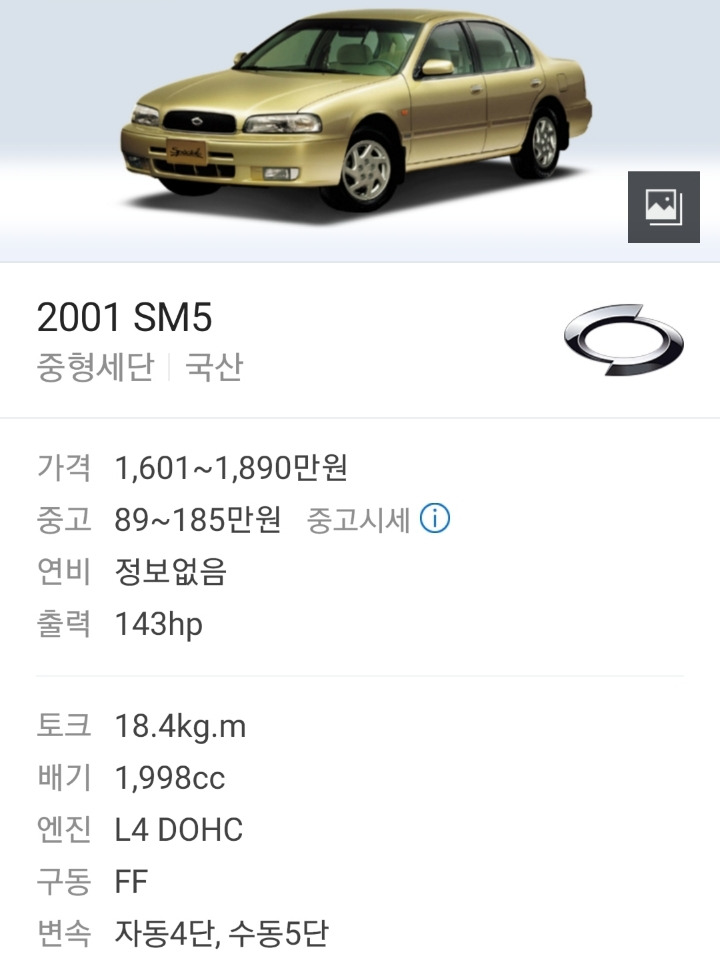Open the car photo gallery icon
Screen dimensions: 720x964
tap(664, 207)
